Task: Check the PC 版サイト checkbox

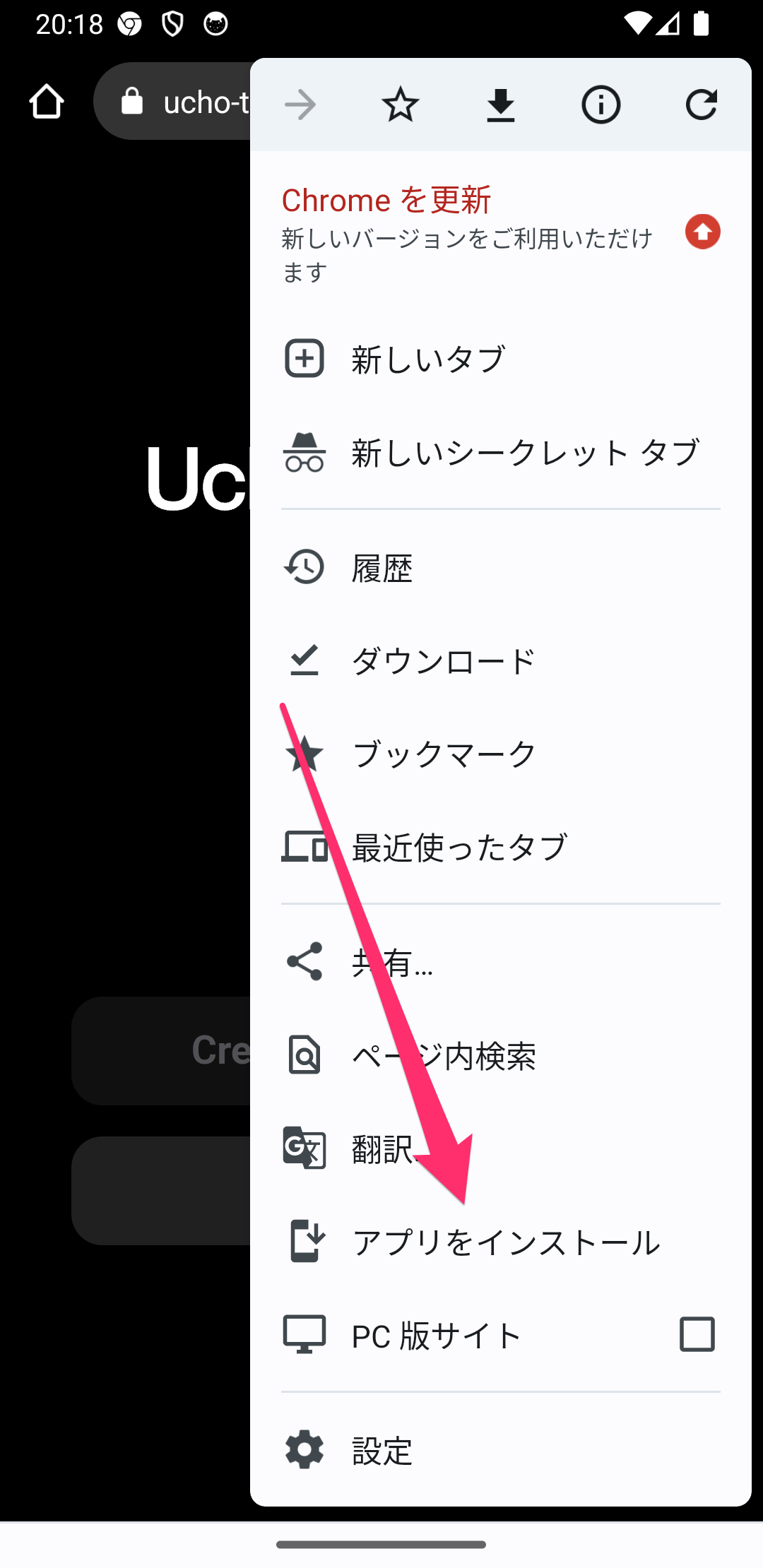Action: click(x=697, y=1334)
